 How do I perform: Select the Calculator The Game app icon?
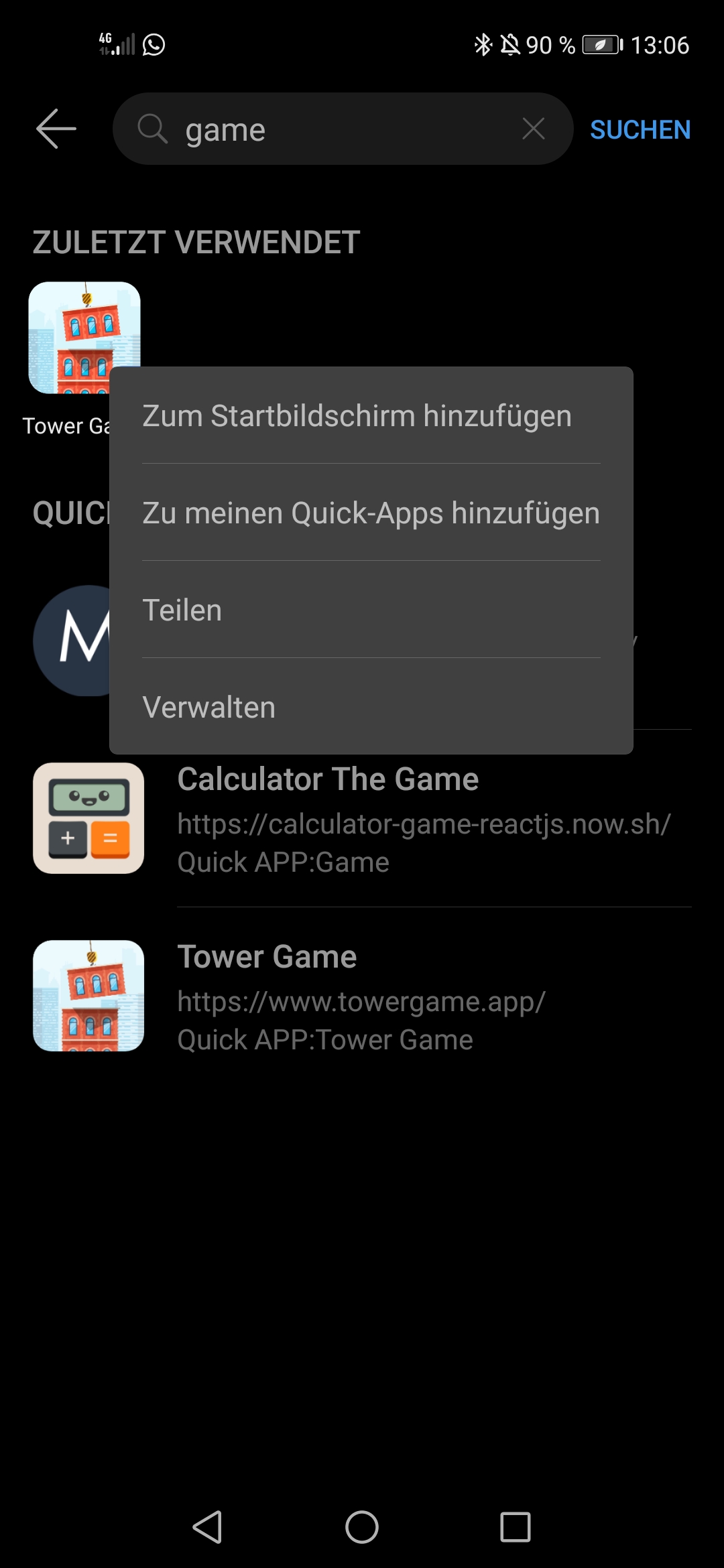pyautogui.click(x=88, y=819)
